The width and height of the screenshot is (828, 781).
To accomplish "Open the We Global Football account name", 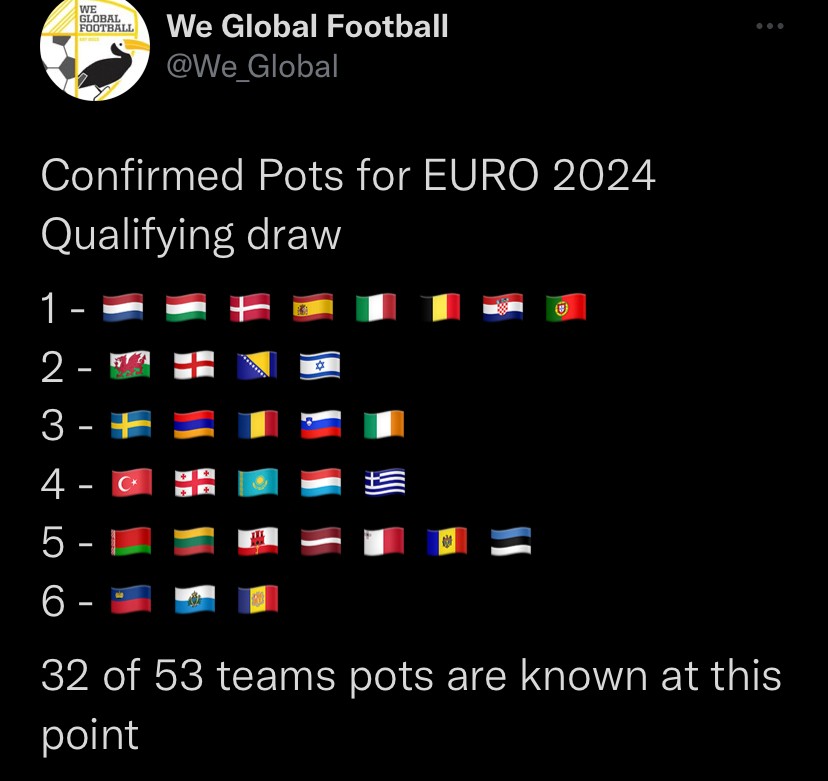I will (x=307, y=26).
